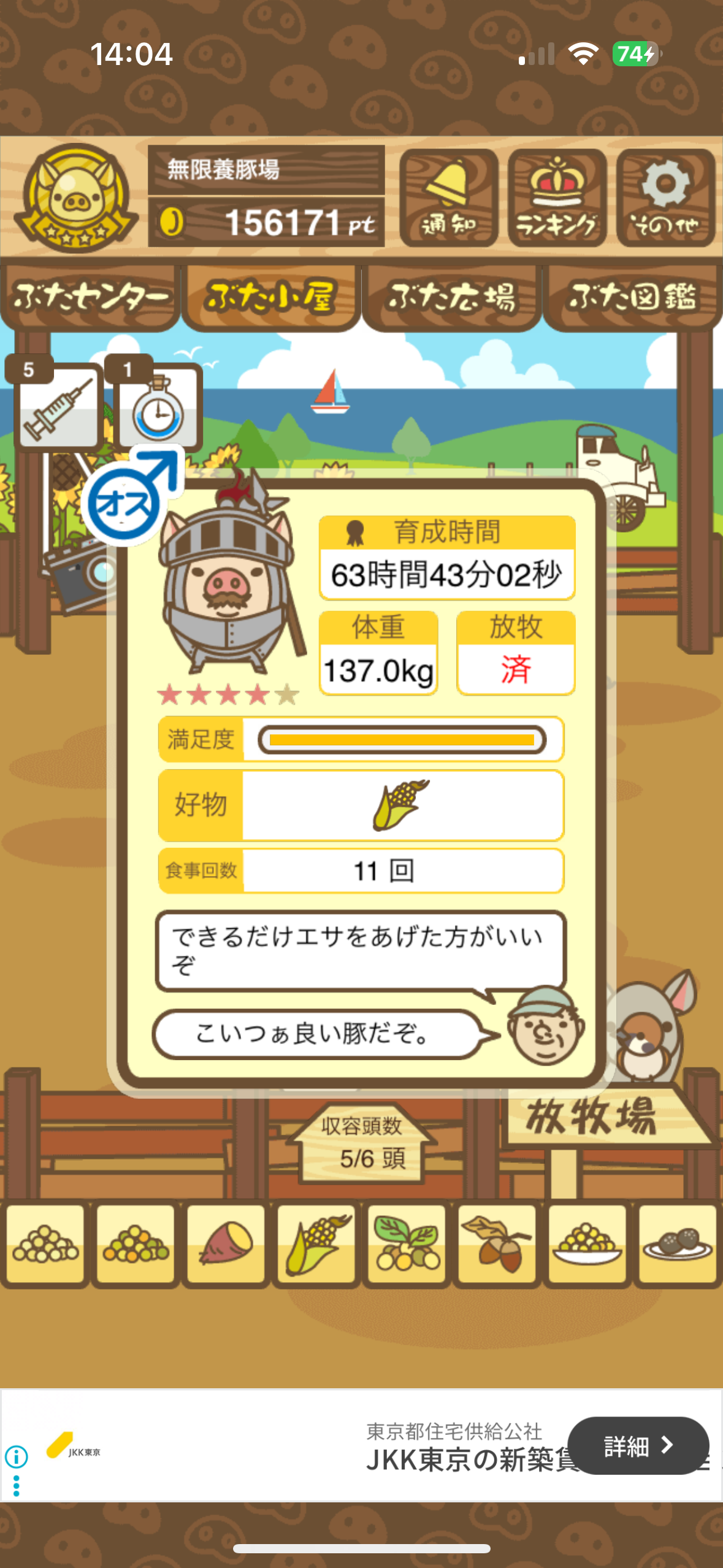Open その他 settings gear
Screen dimensions: 723x1568
tap(665, 198)
